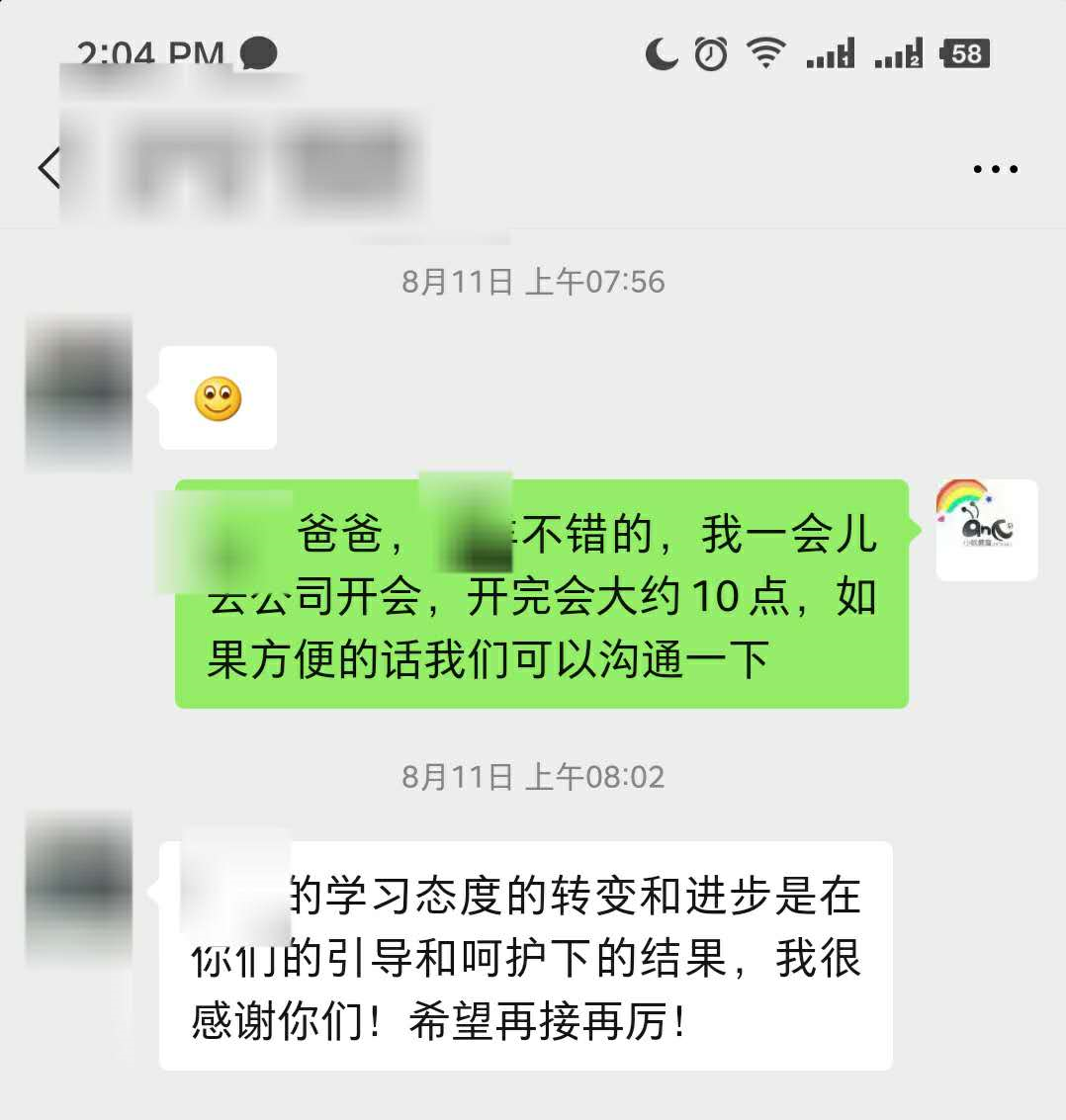
Task: Go back to the chat list
Action: [46, 167]
